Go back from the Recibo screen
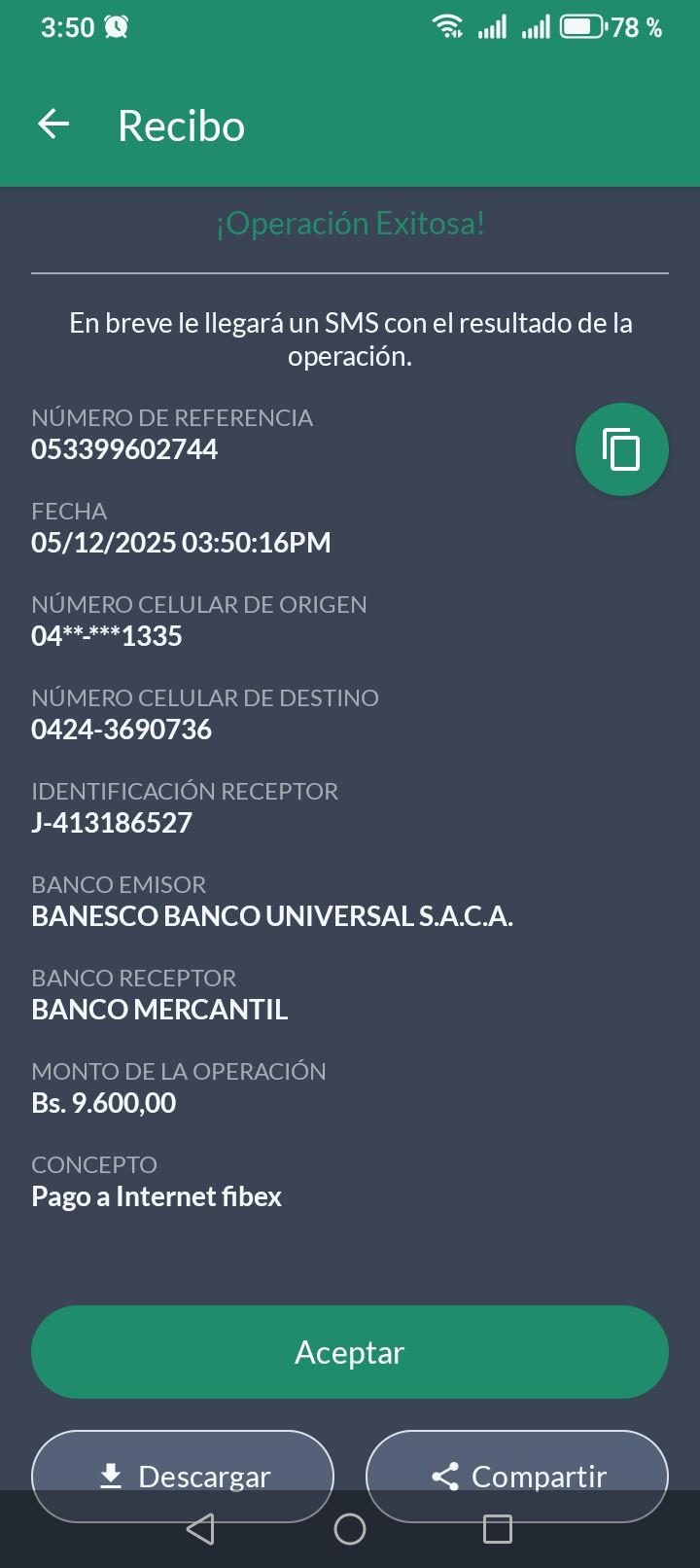 click(x=53, y=125)
